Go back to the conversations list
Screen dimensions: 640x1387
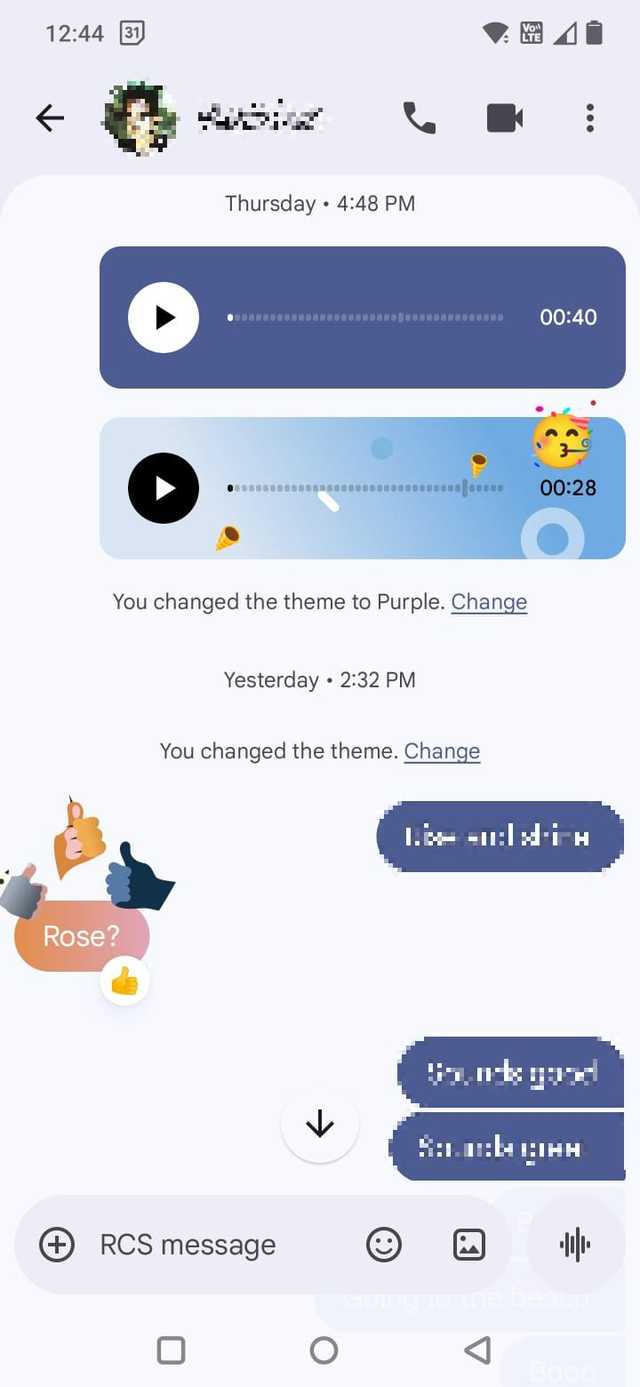point(49,118)
